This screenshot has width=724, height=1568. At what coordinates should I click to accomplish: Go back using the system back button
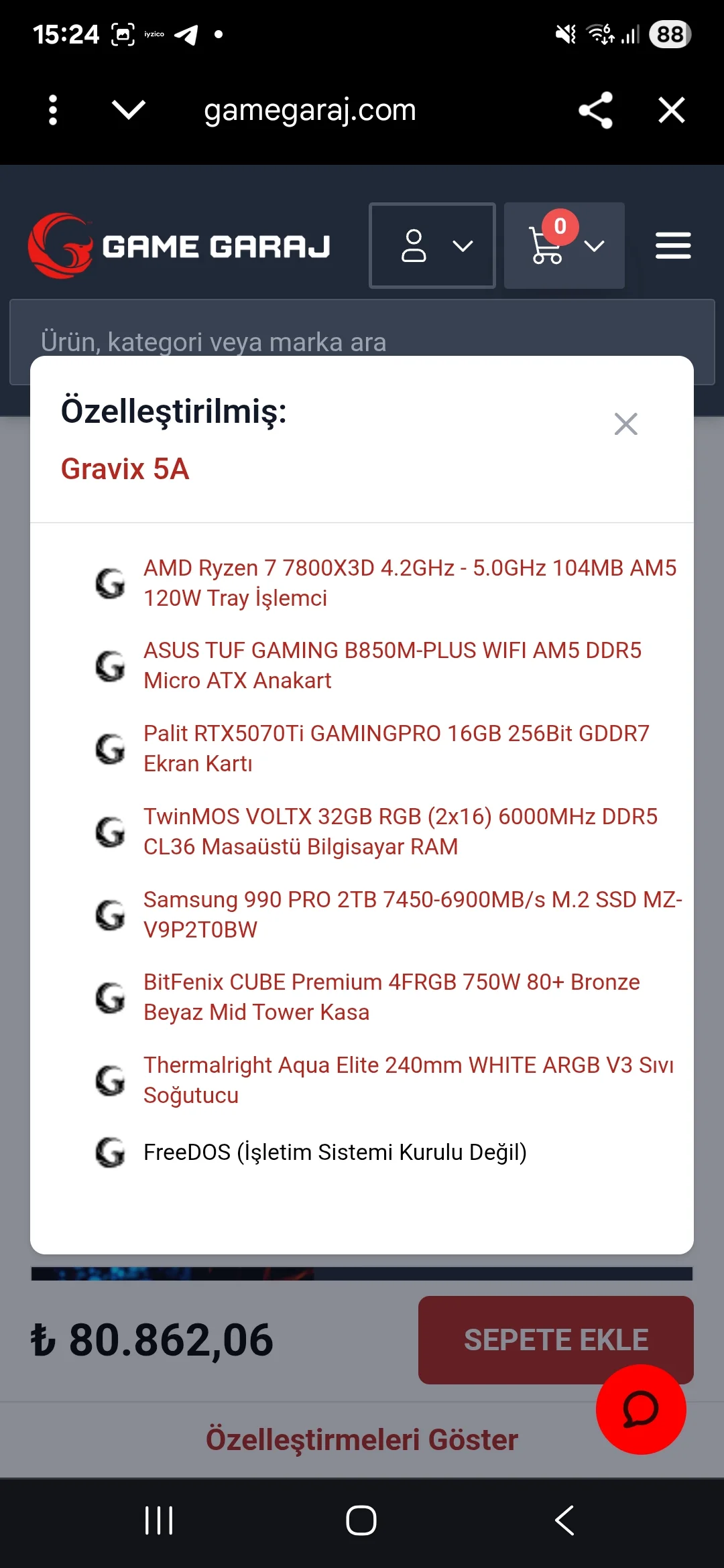(x=564, y=1520)
